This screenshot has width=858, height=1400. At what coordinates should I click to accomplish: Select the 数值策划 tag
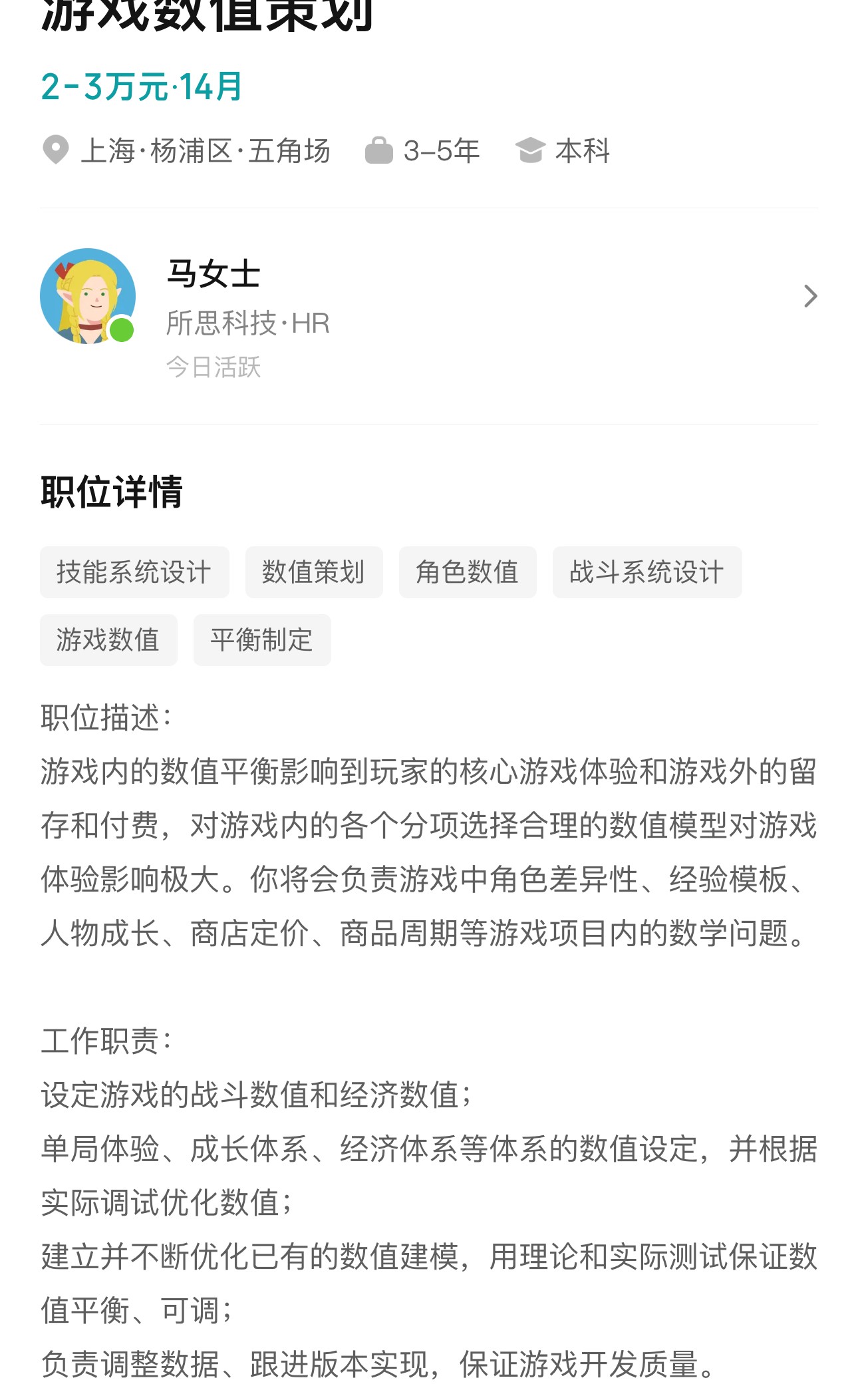(314, 572)
